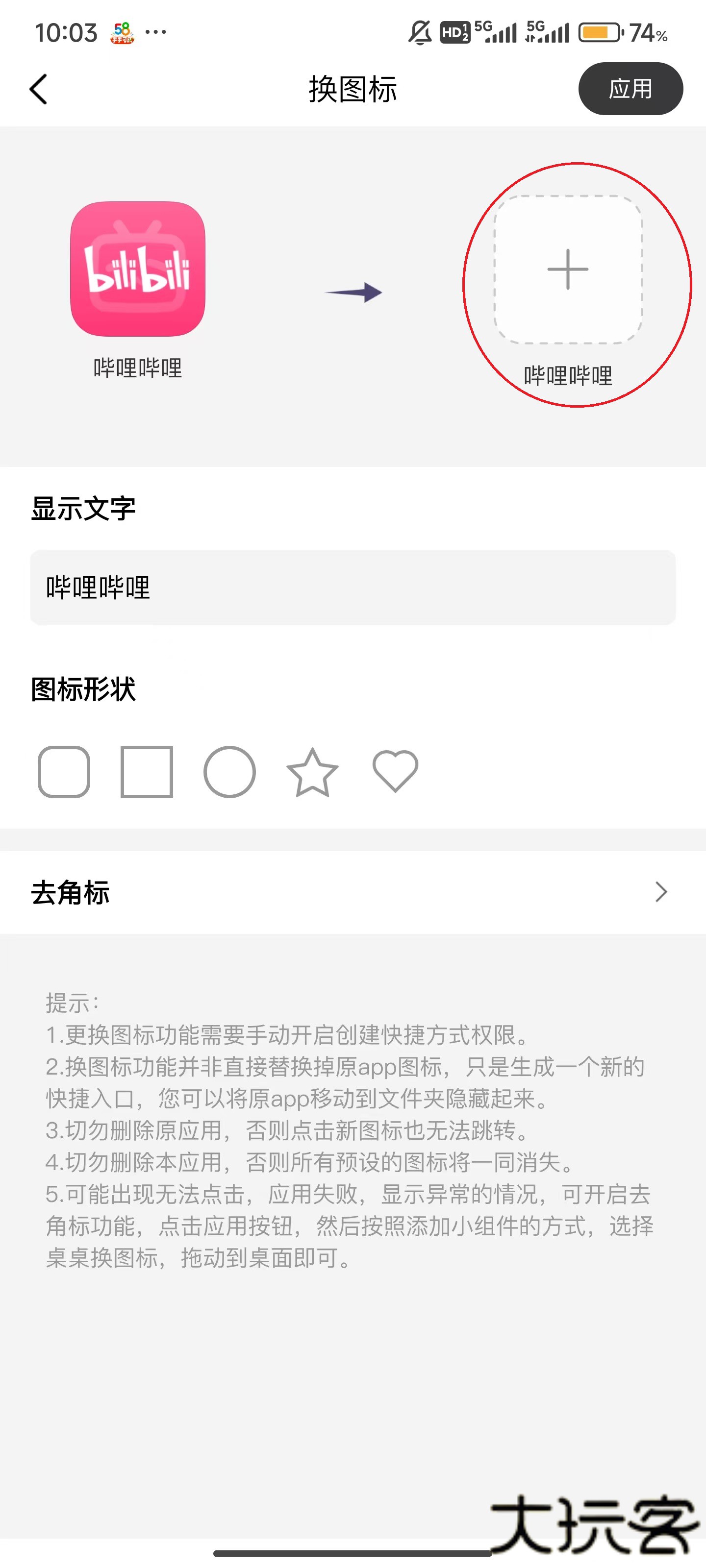The width and height of the screenshot is (706, 1568).
Task: Pick the star icon shape
Action: [312, 772]
